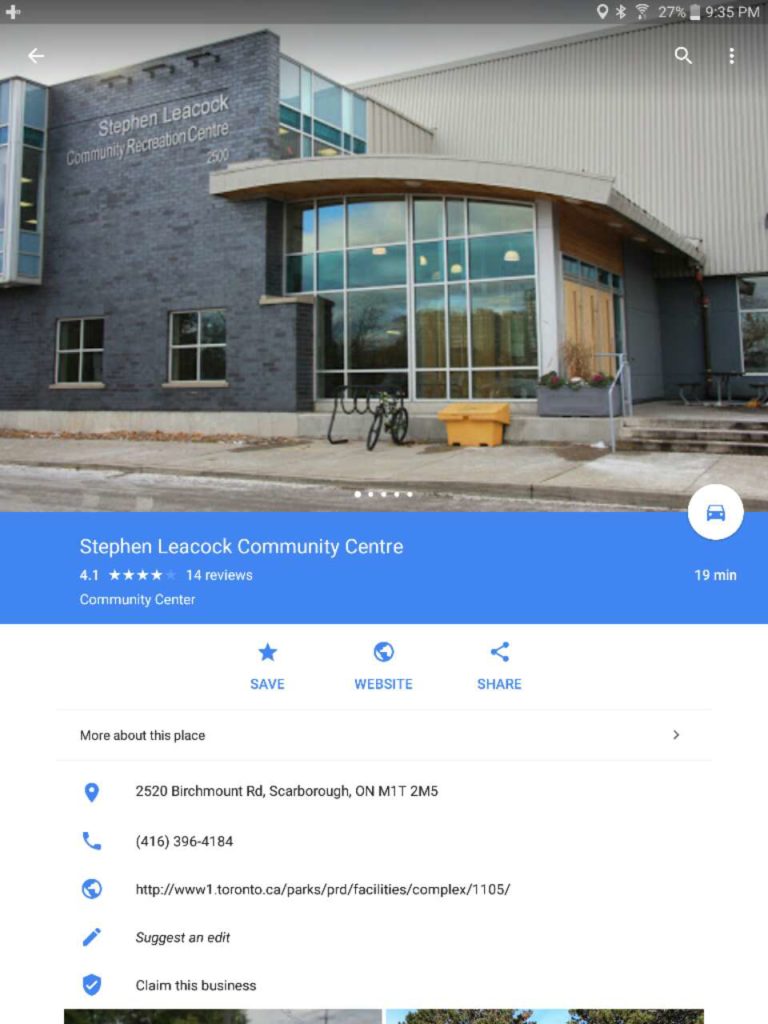This screenshot has height=1024, width=768.
Task: Open the overflow menu
Action: (732, 56)
